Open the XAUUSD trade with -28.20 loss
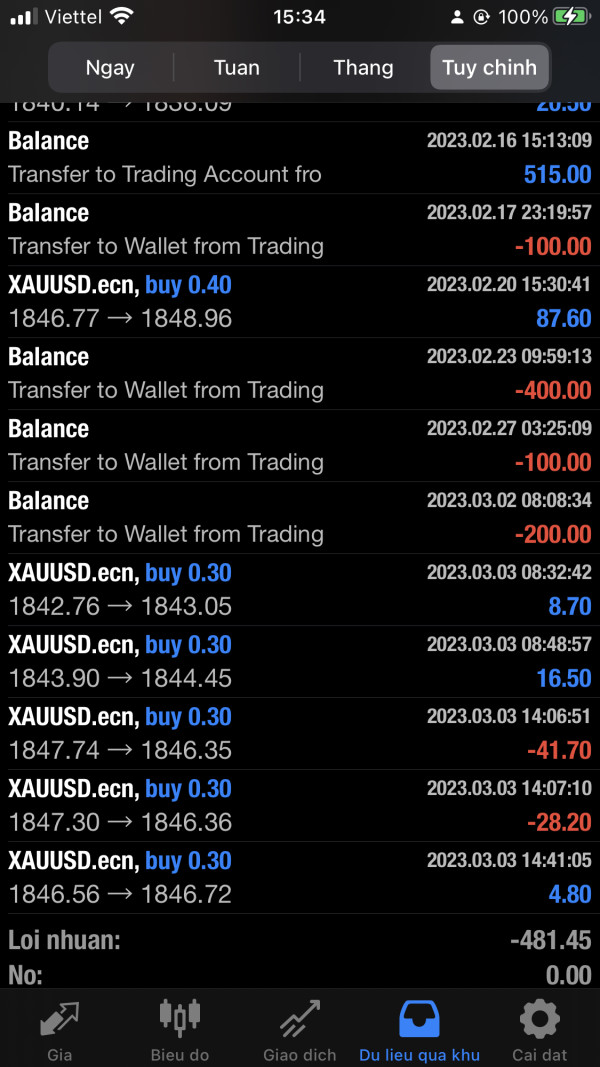The height and width of the screenshot is (1067, 600). point(300,806)
